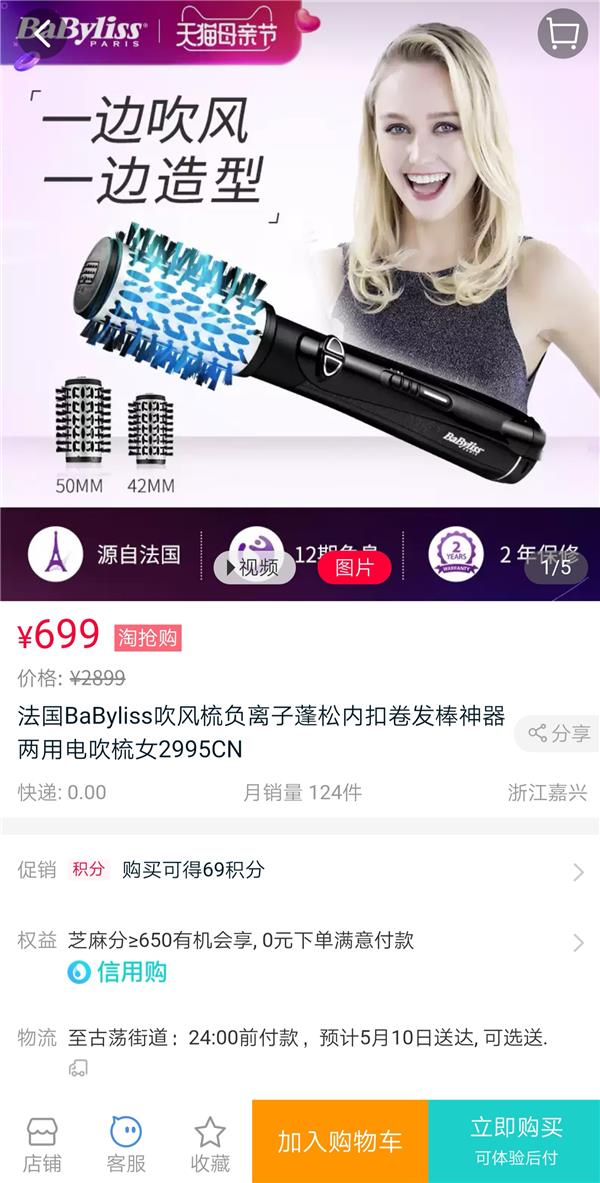Screen dimensions: 600x1183
Task: Share this product via 分享
Action: click(559, 733)
